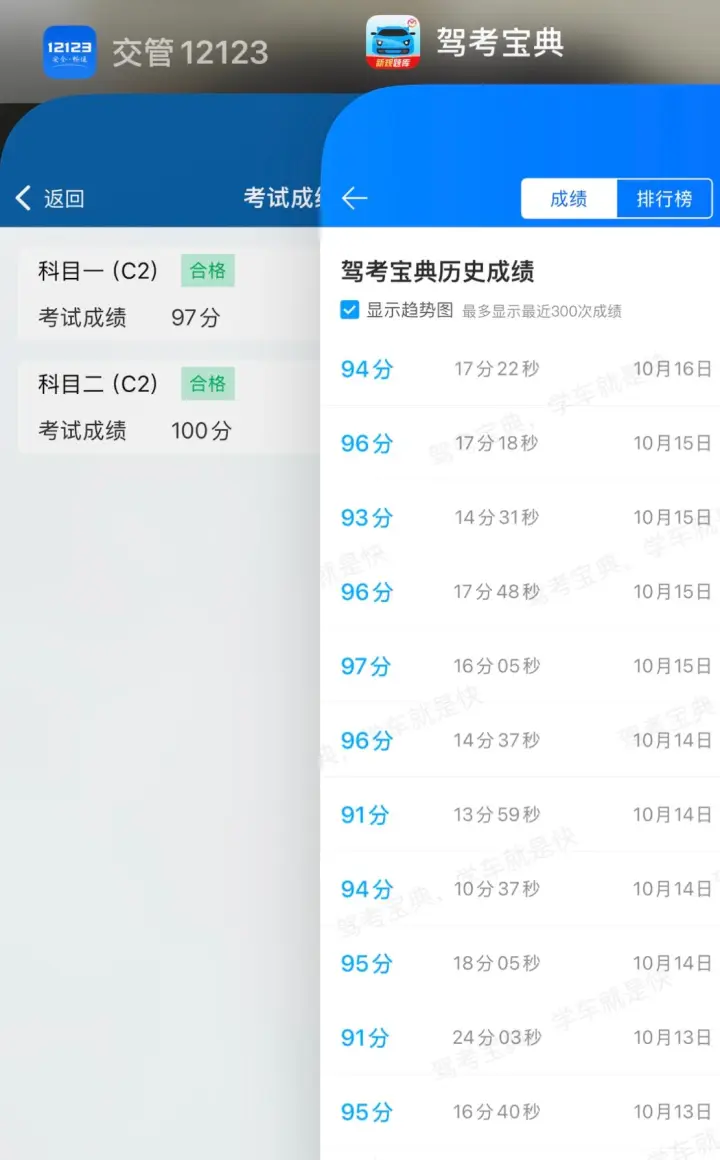This screenshot has width=720, height=1160.
Task: Open the 91分 record with 24分03秒
Action: point(520,1038)
